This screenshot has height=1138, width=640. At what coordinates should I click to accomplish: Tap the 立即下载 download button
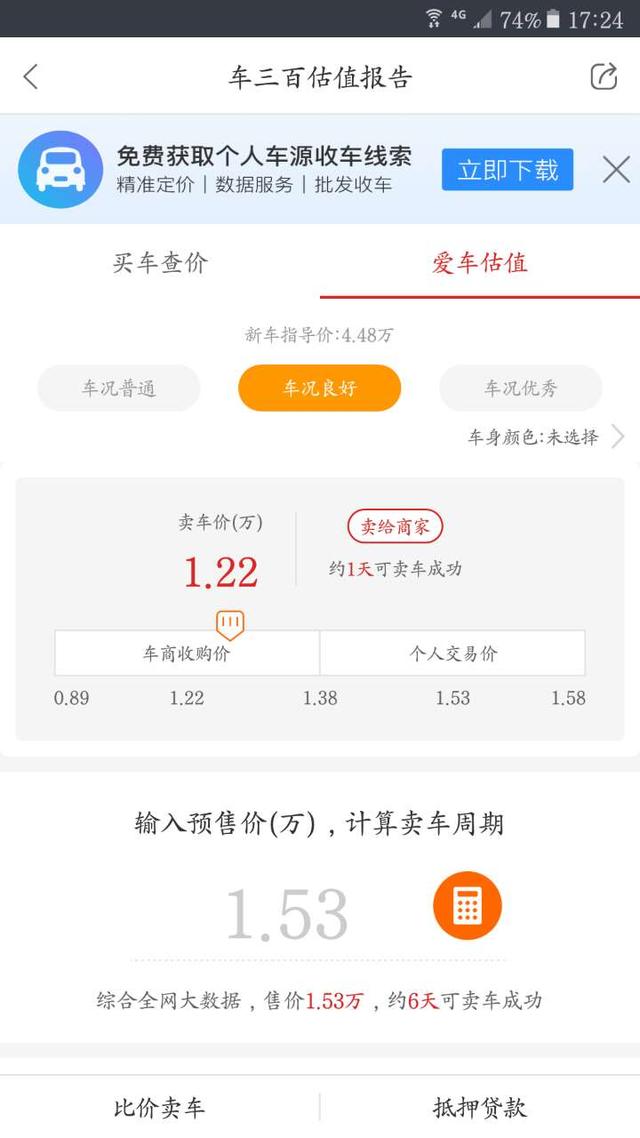[507, 170]
